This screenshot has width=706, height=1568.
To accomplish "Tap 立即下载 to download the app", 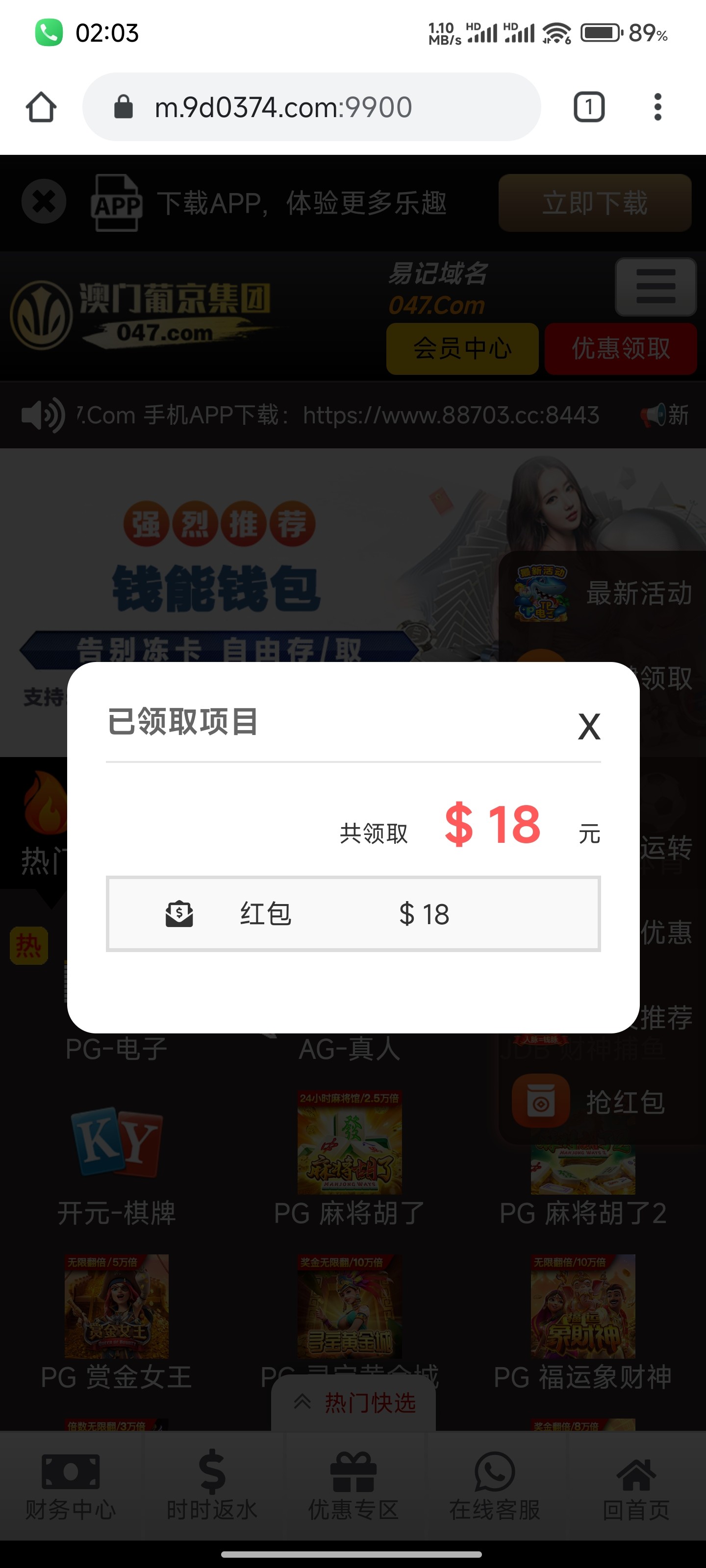I will pyautogui.click(x=595, y=203).
